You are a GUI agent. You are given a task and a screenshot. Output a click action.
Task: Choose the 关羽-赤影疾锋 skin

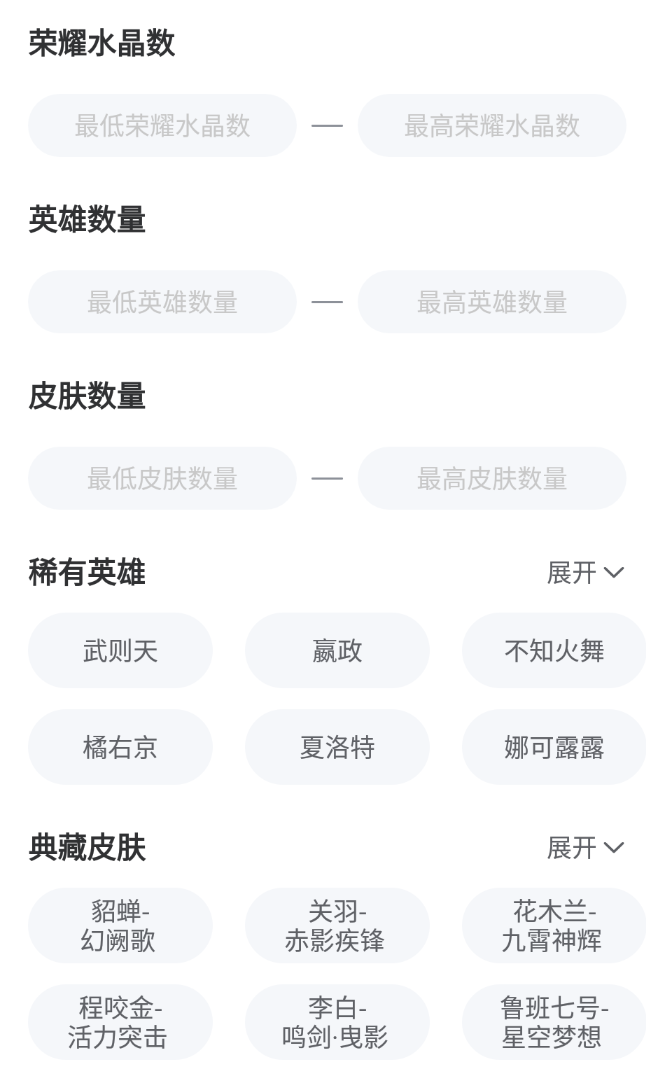click(337, 926)
